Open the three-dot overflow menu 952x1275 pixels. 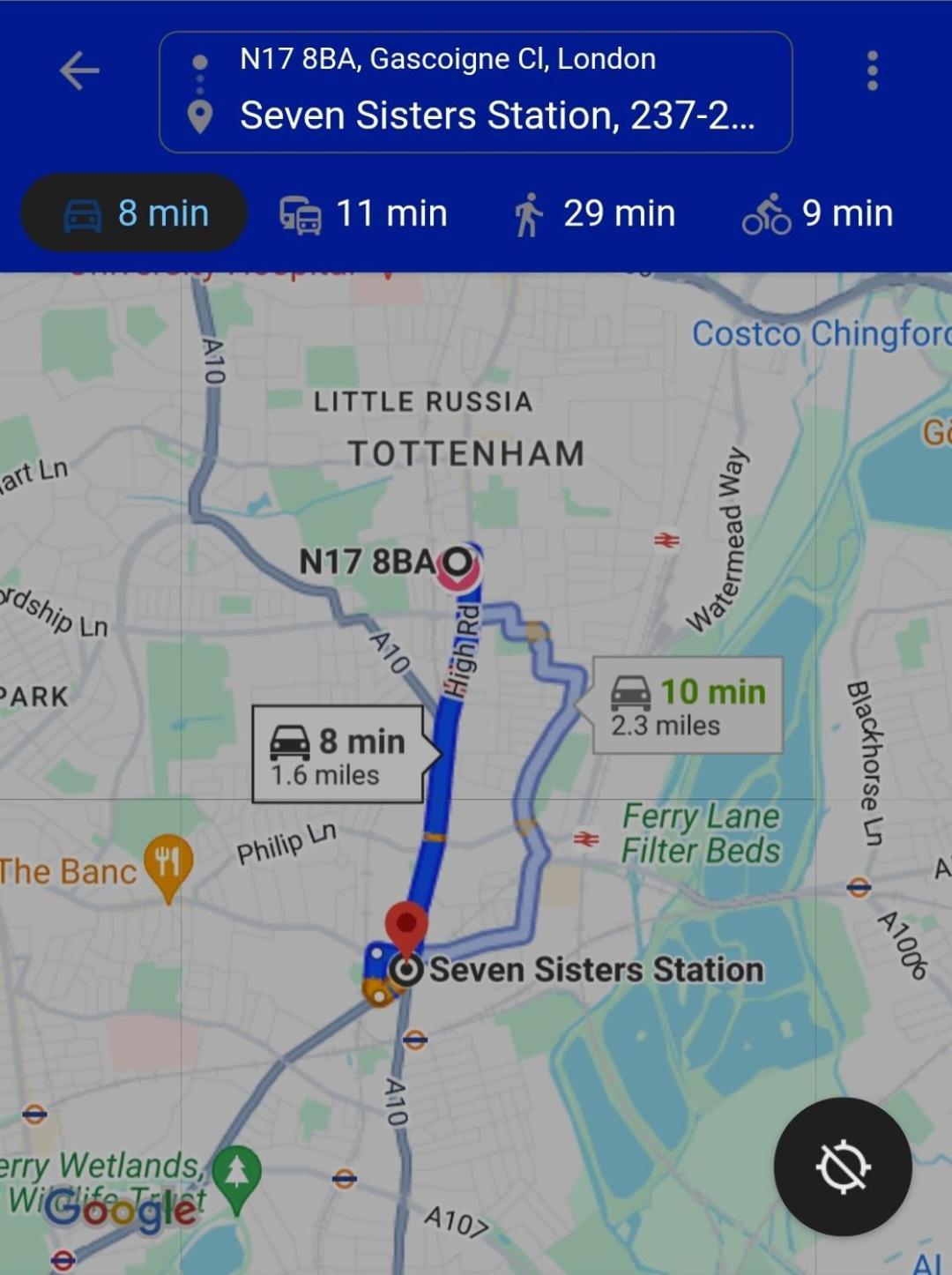[872, 71]
